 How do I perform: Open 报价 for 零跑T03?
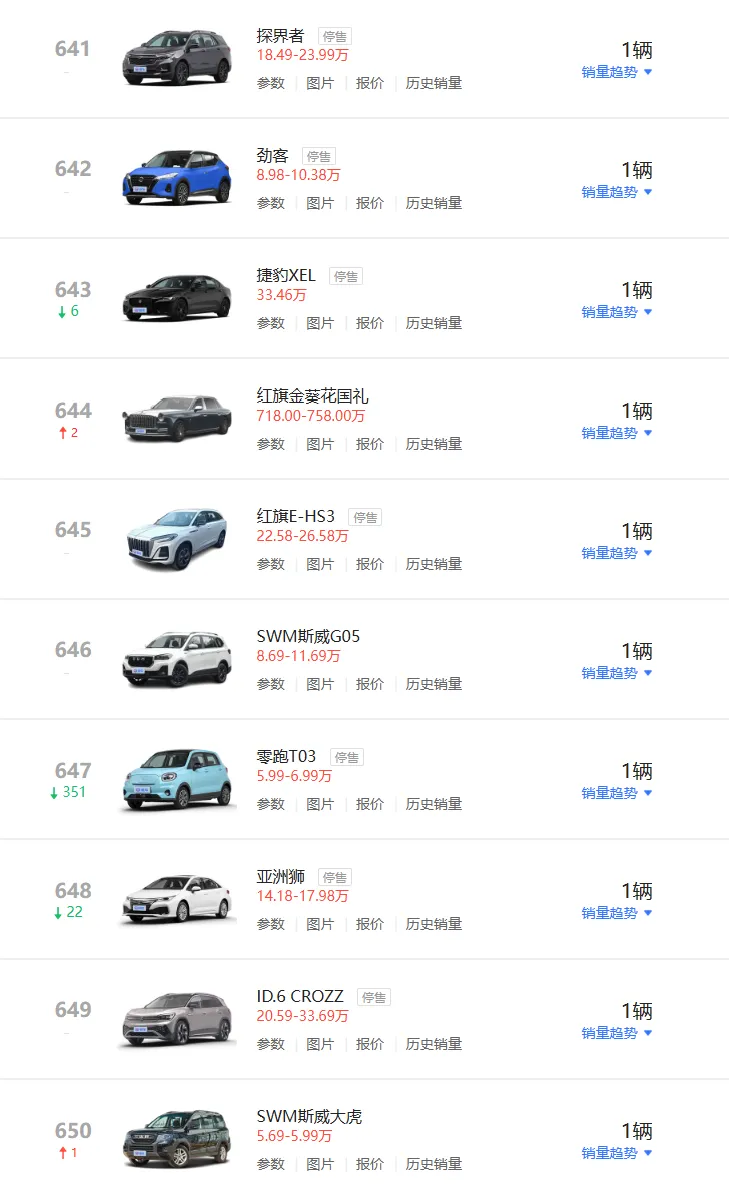(370, 804)
